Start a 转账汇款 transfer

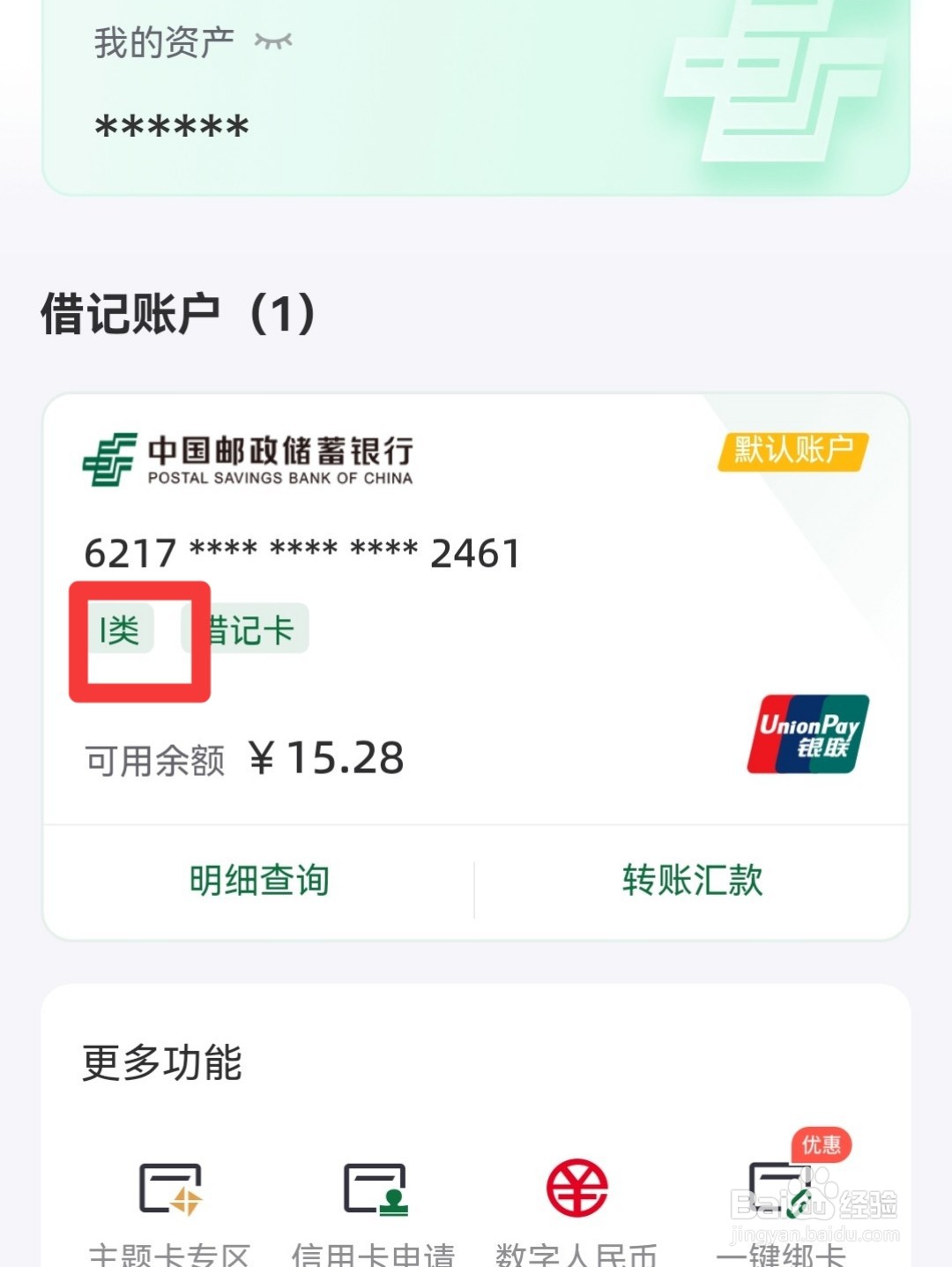[x=692, y=879]
